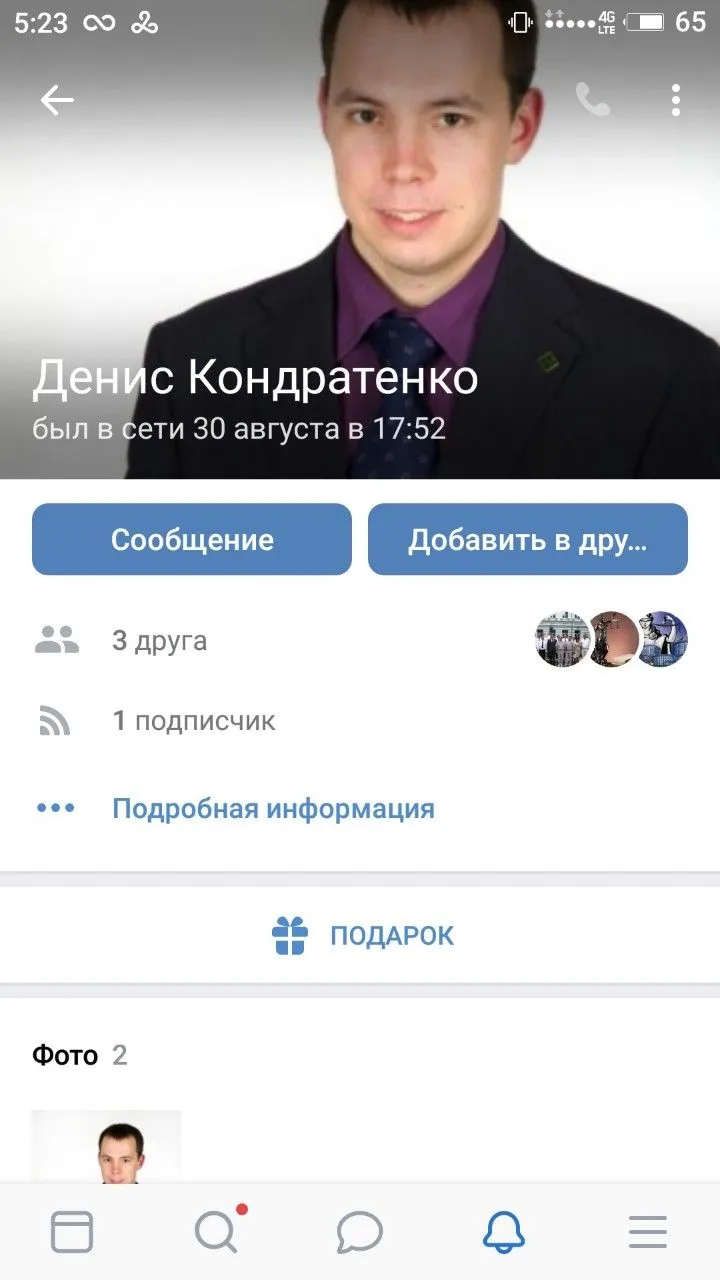Click the Добавить в друзья button
720x1280 pixels.
(x=528, y=540)
